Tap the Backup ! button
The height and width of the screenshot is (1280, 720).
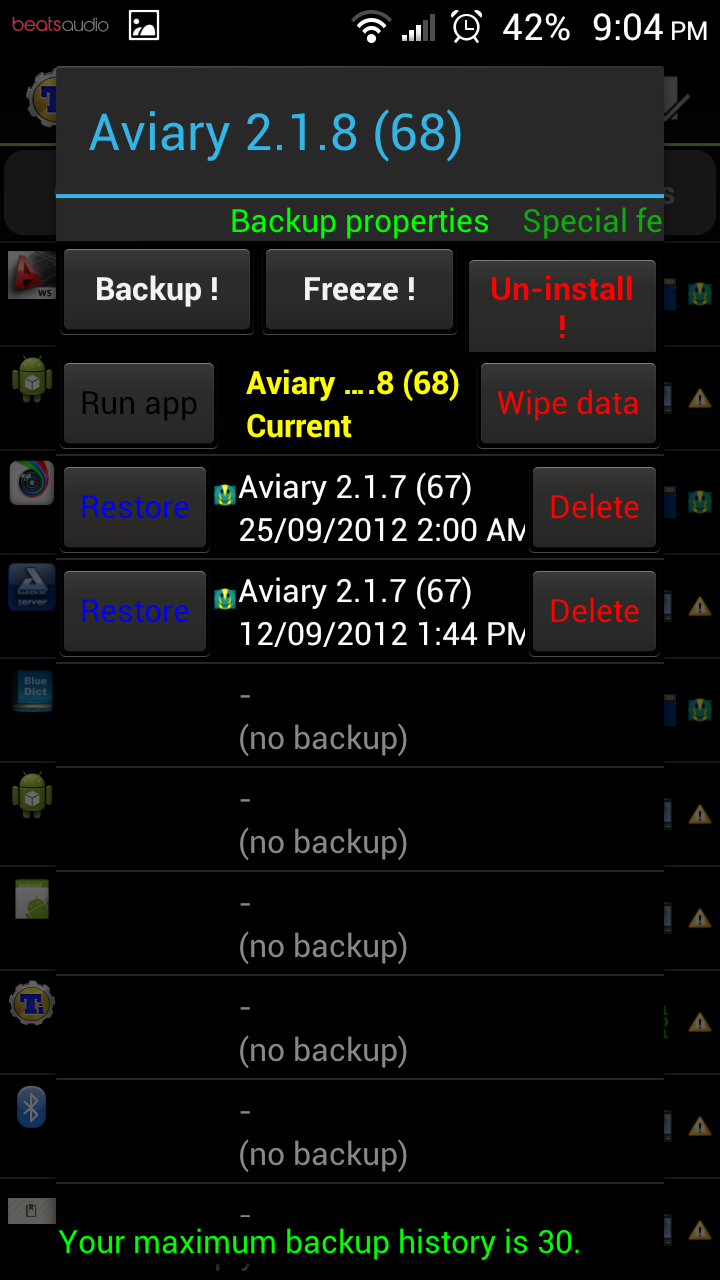pyautogui.click(x=157, y=290)
